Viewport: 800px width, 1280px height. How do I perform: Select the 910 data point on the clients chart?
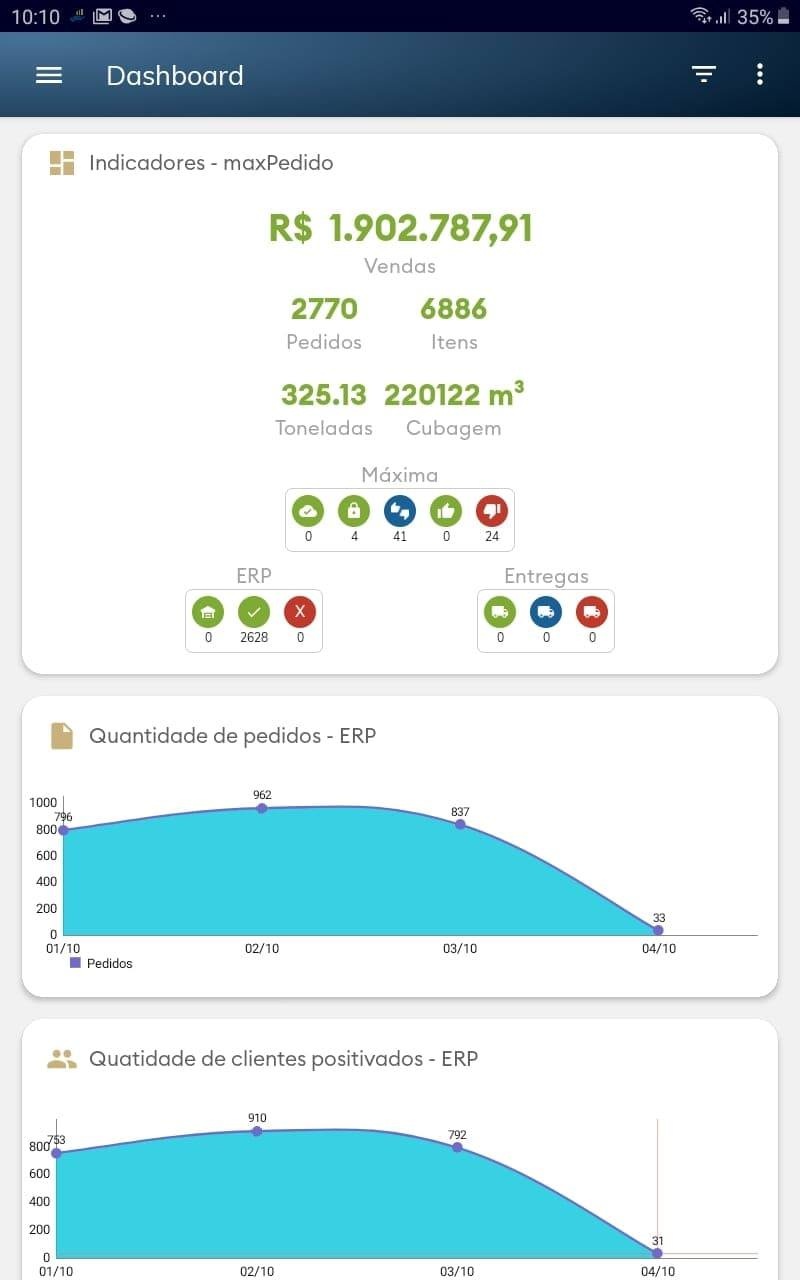(257, 1131)
